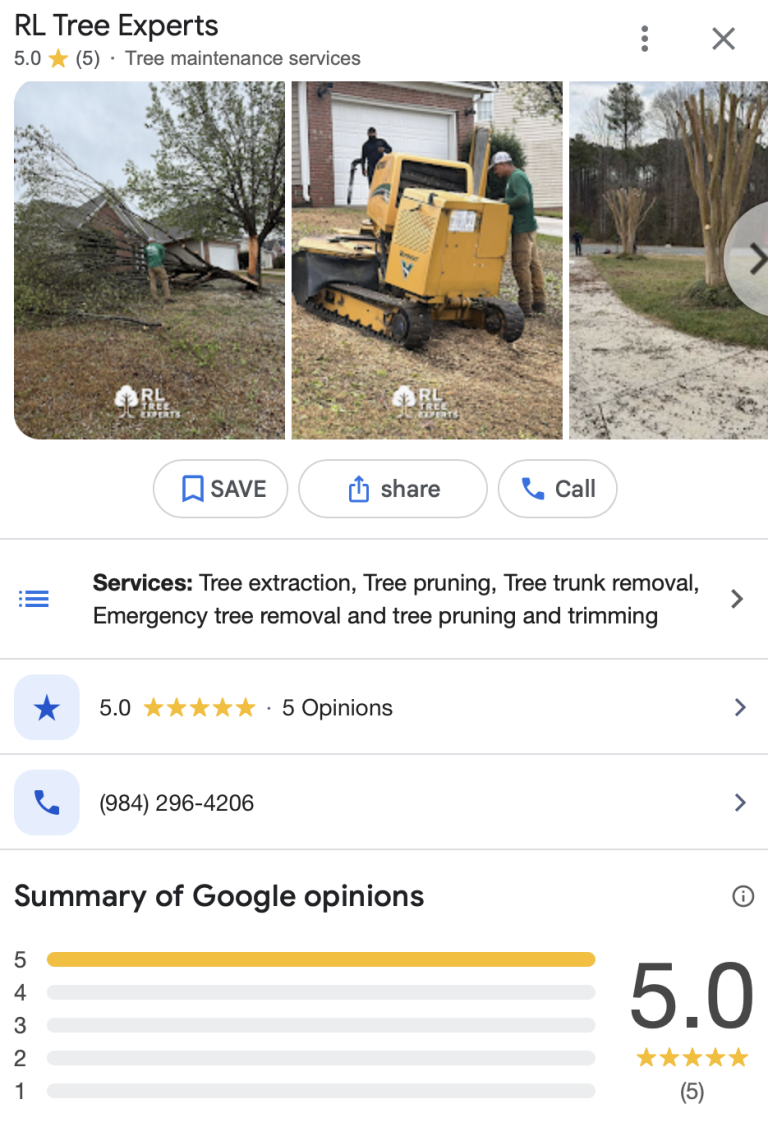Open the fallen tree photo
Screen dimensions: 768x1127
tap(149, 260)
